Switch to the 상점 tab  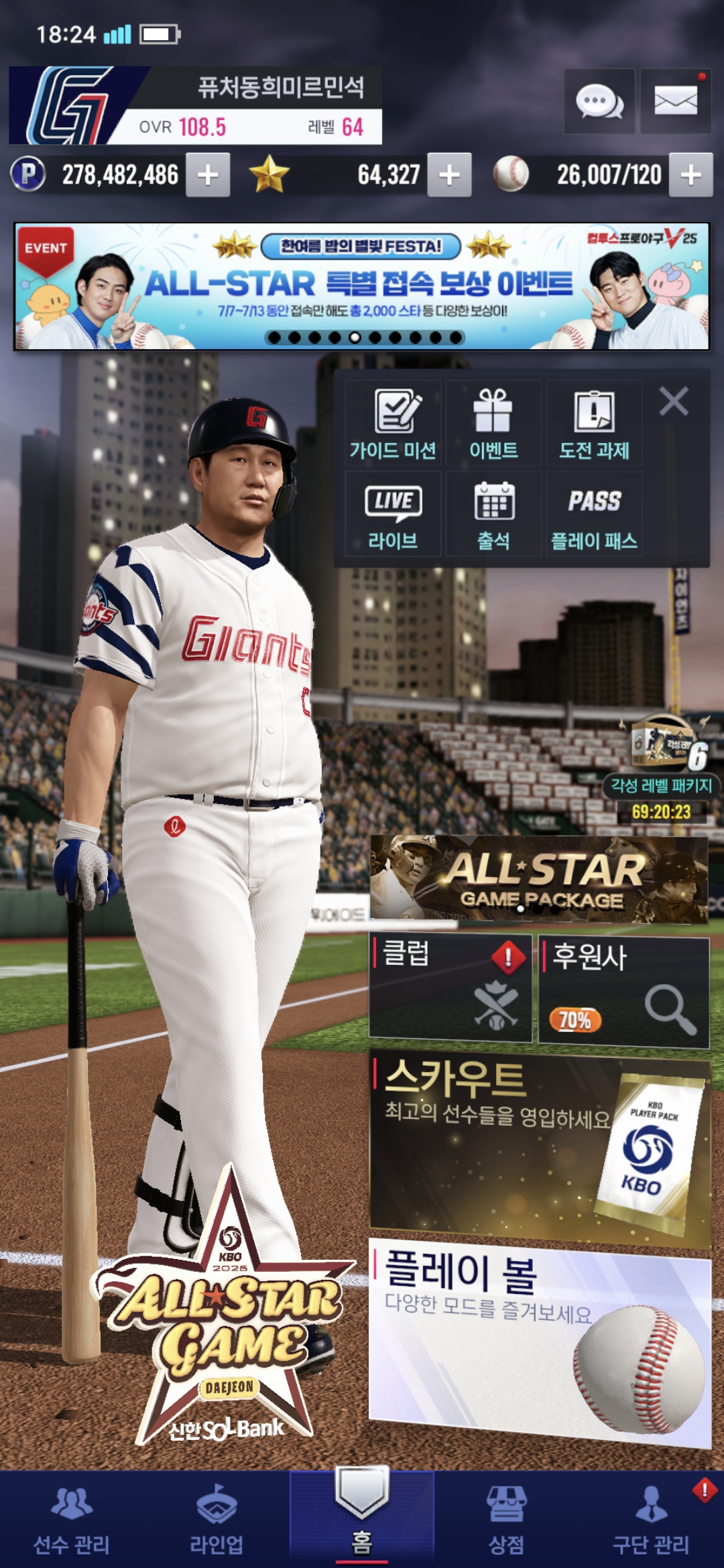click(x=506, y=1520)
